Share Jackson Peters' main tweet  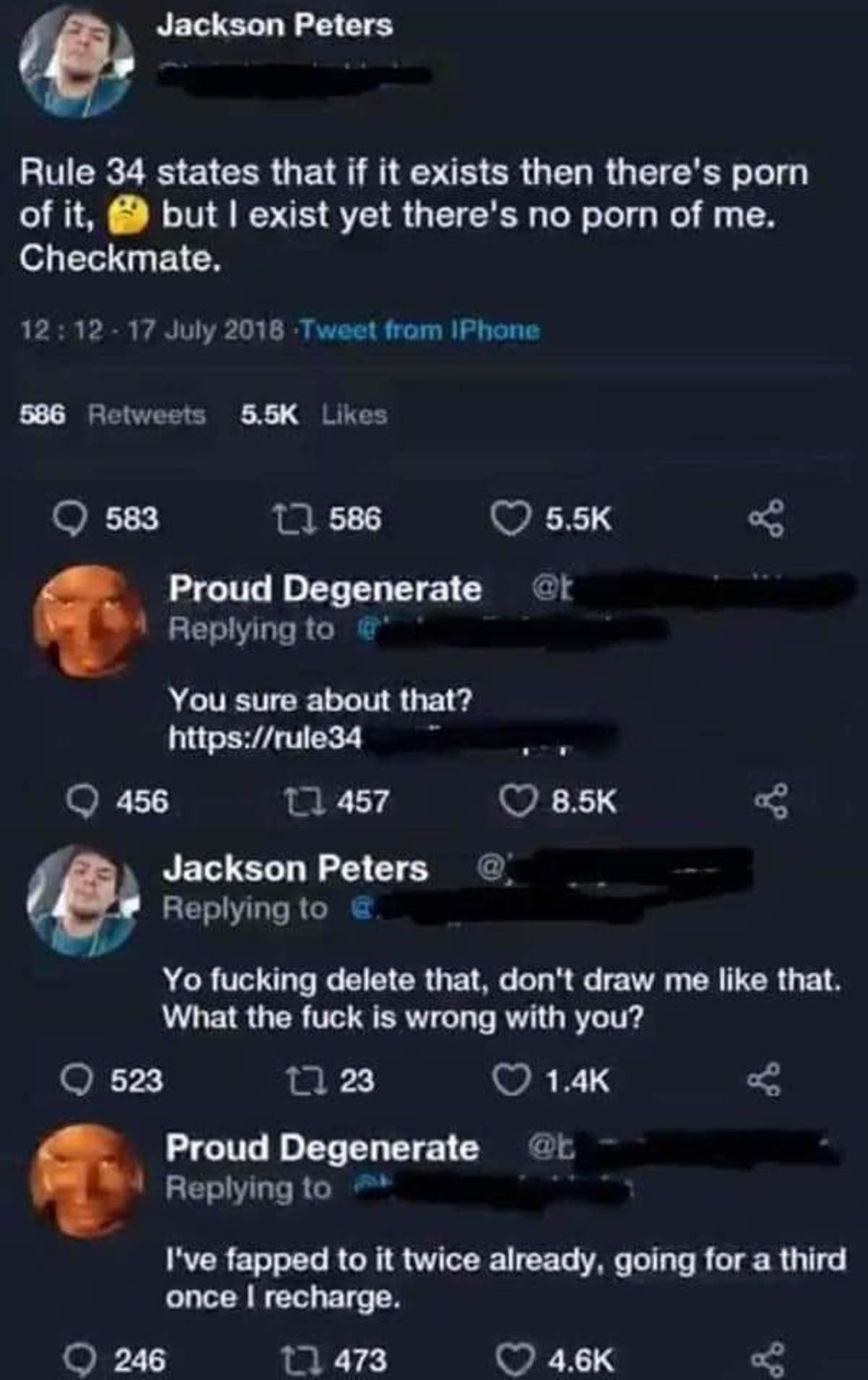click(x=766, y=520)
